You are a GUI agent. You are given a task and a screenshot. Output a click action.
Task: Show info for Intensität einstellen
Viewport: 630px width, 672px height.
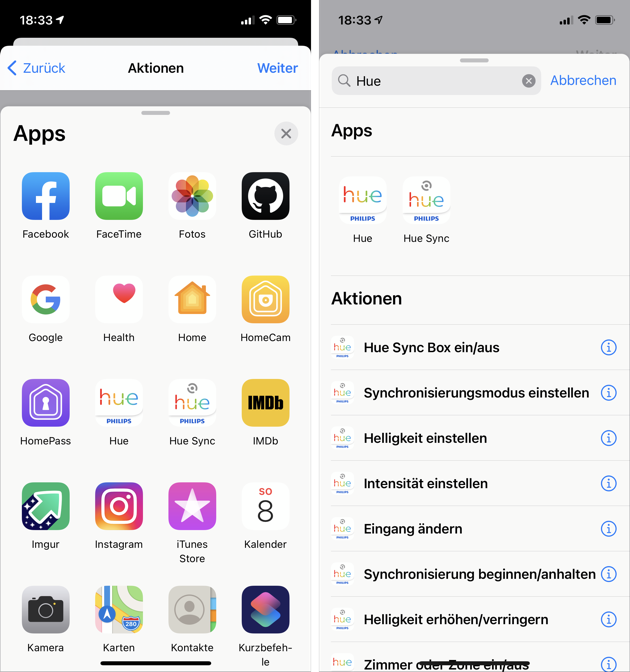click(608, 483)
